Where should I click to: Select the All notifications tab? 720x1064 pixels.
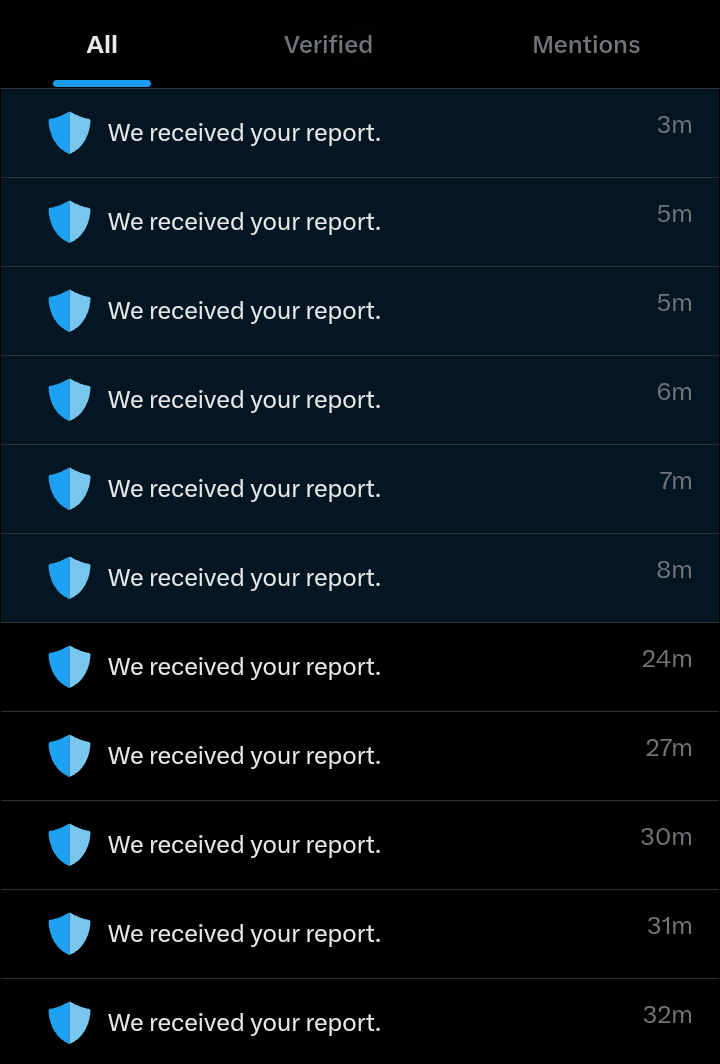[102, 45]
